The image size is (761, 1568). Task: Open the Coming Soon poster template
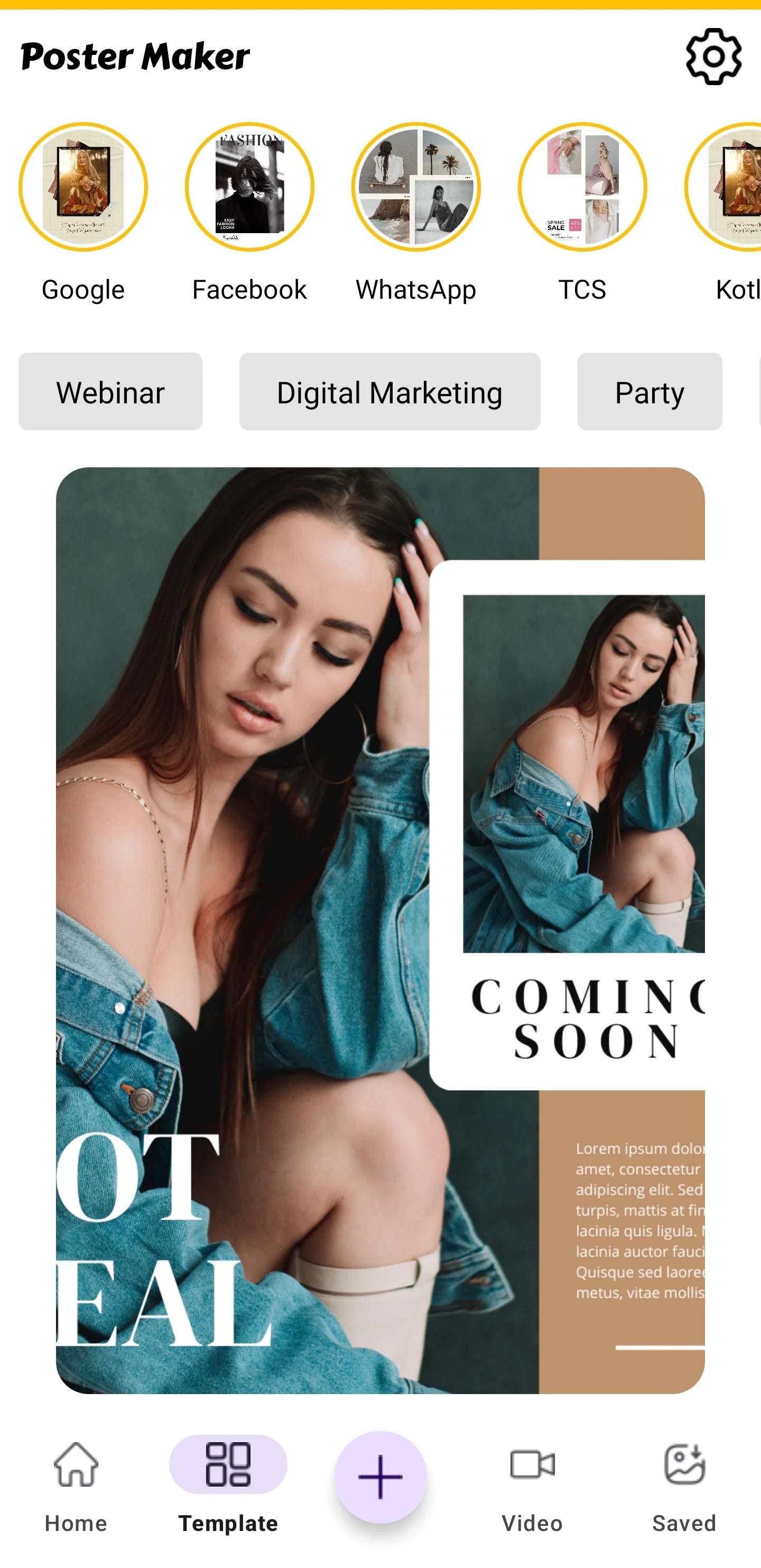380,930
